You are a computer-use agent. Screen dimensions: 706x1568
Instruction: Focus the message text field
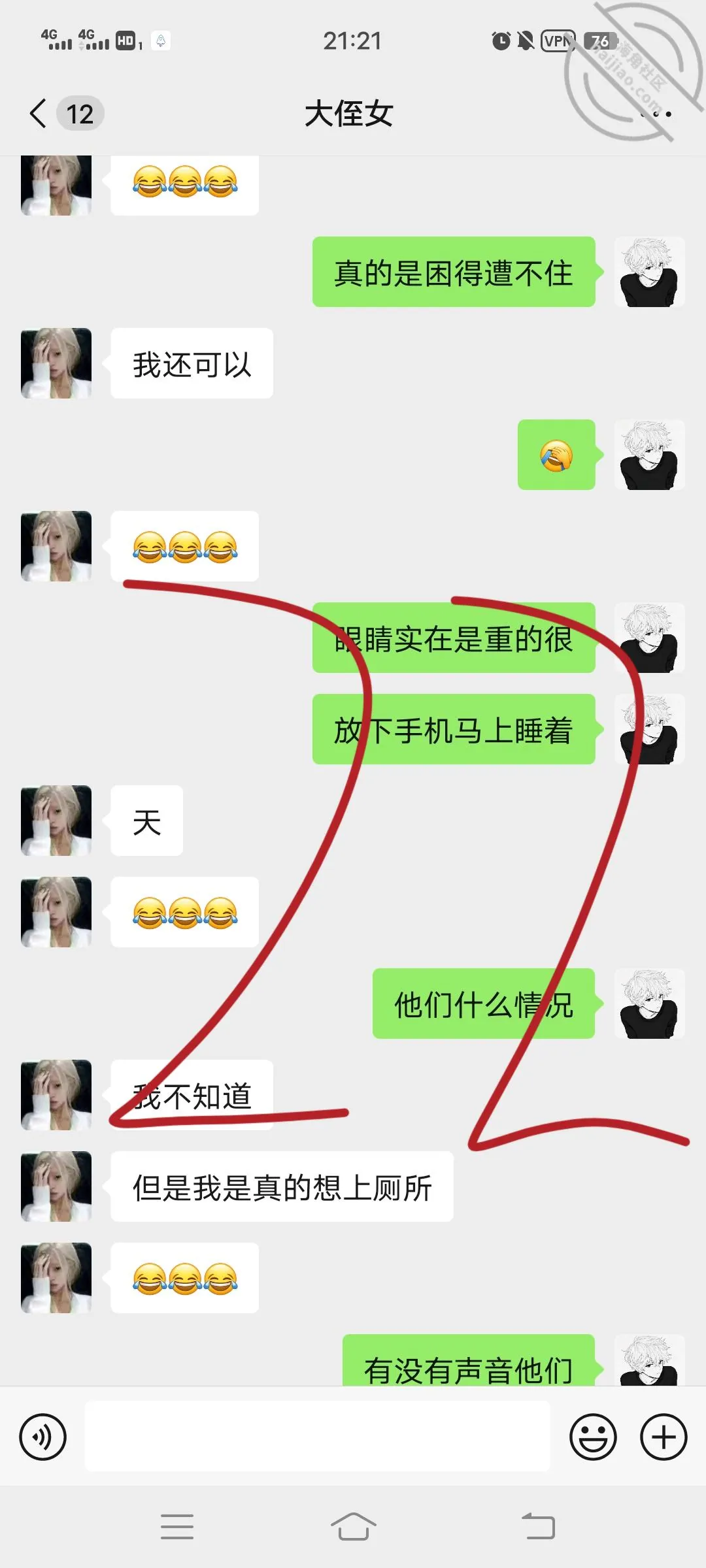pos(318,1436)
